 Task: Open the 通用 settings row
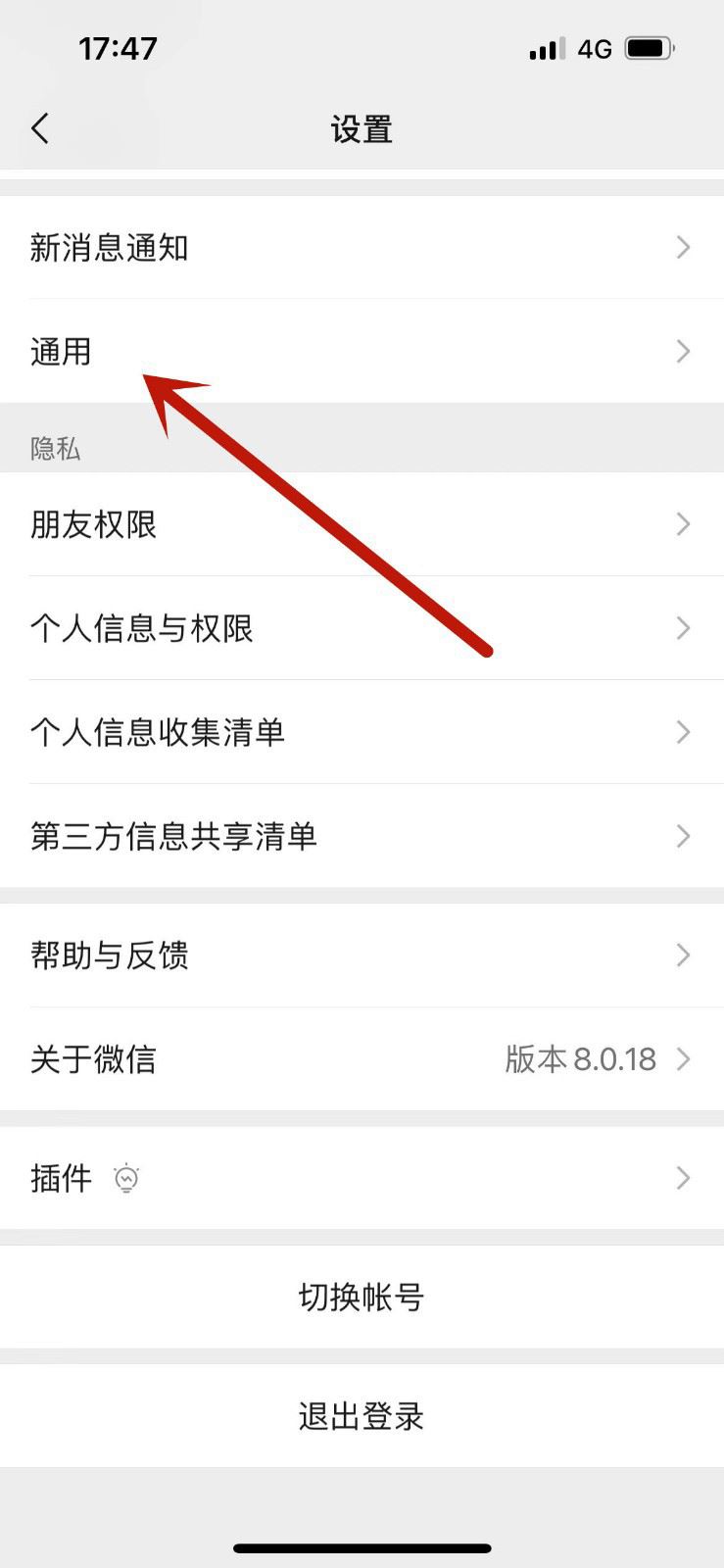click(x=362, y=351)
